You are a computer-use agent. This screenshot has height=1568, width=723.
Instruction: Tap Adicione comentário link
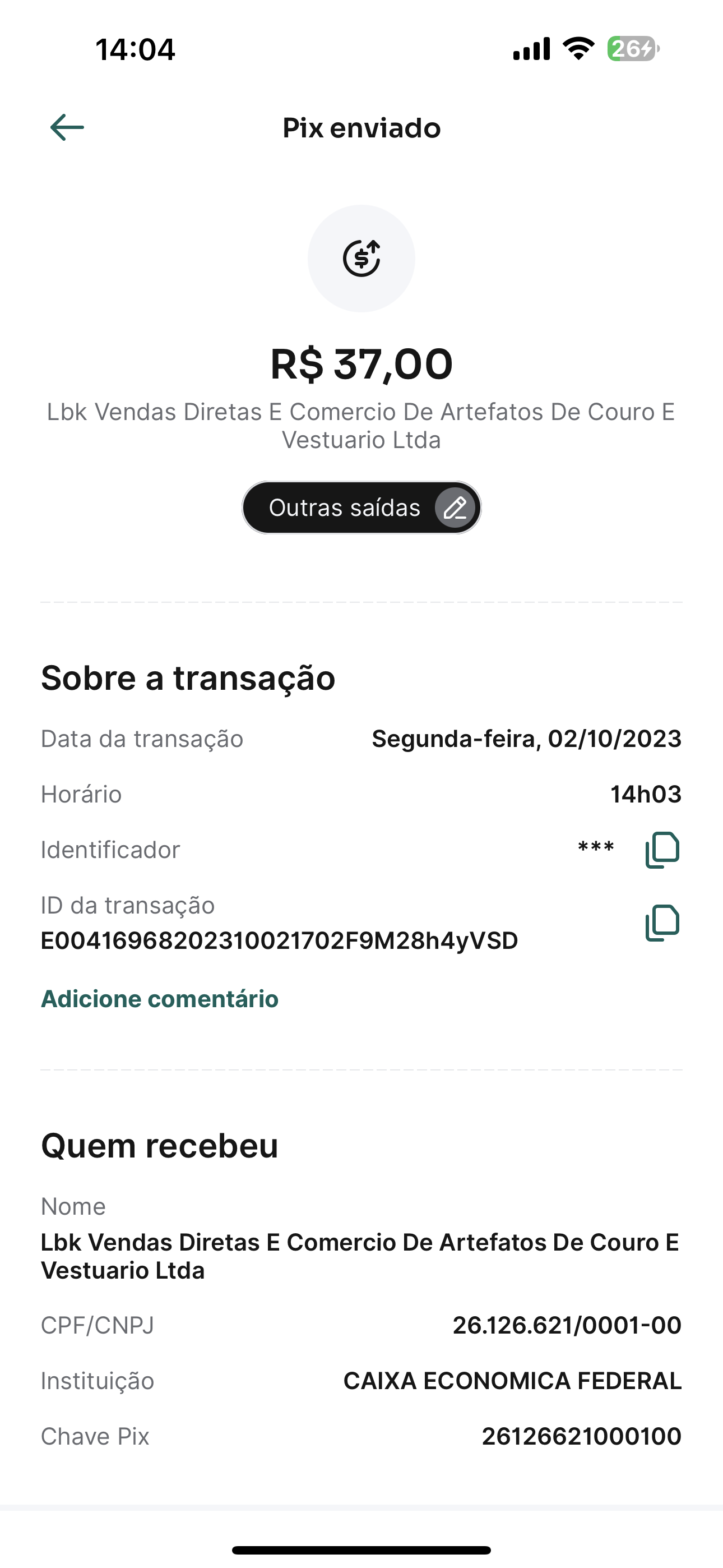(159, 999)
